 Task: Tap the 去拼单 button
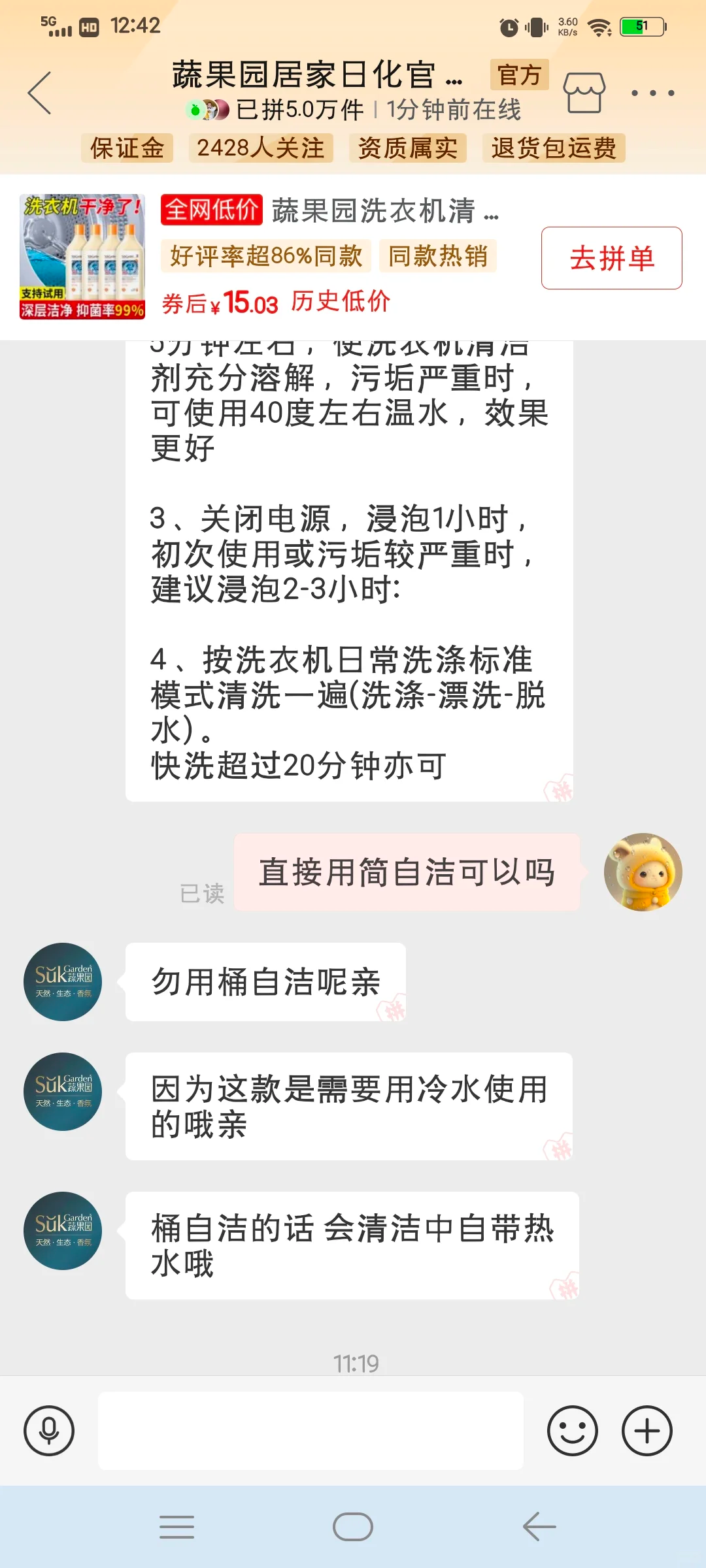point(611,258)
